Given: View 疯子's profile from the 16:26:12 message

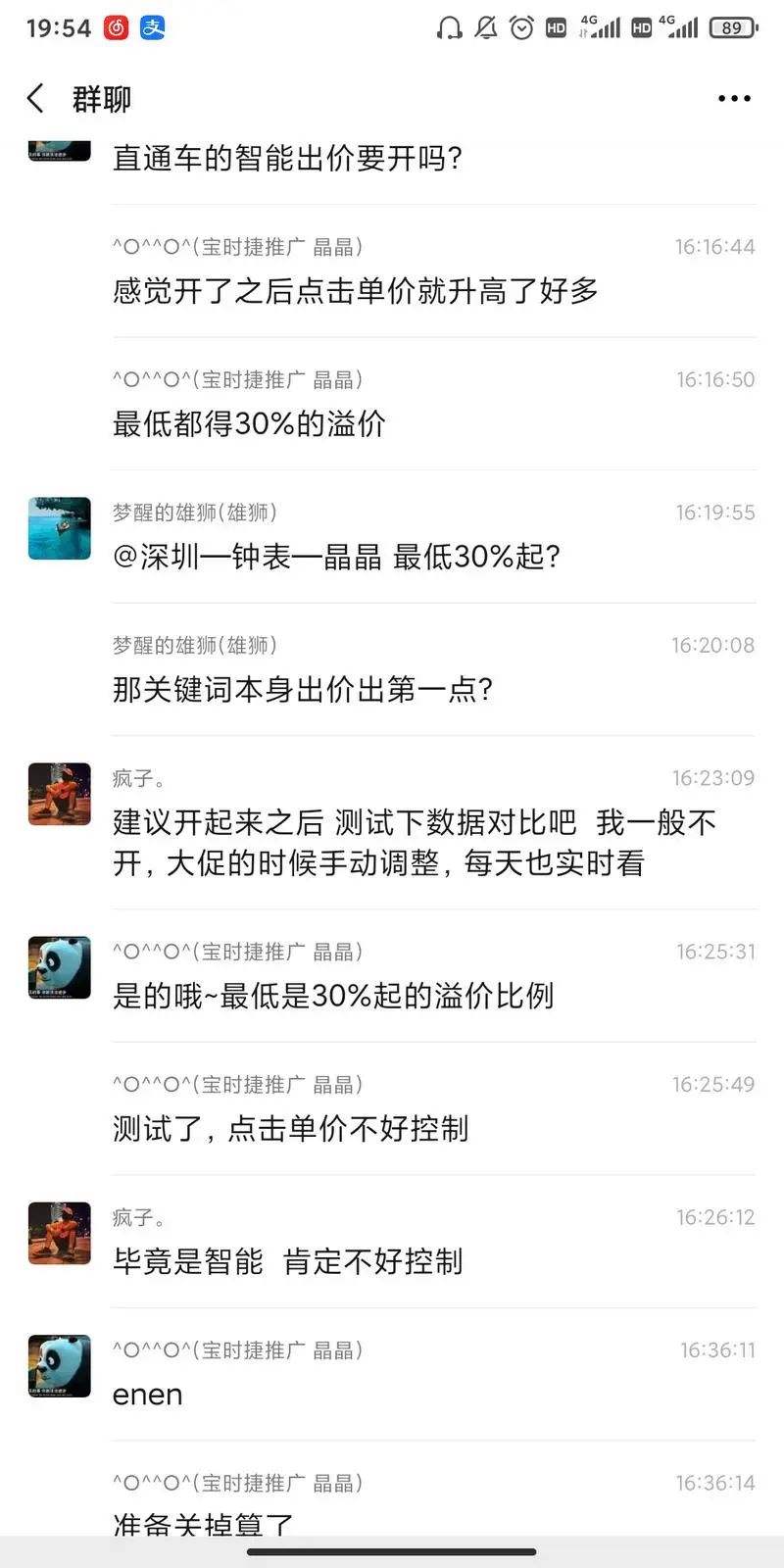Looking at the screenshot, I should (x=60, y=1233).
